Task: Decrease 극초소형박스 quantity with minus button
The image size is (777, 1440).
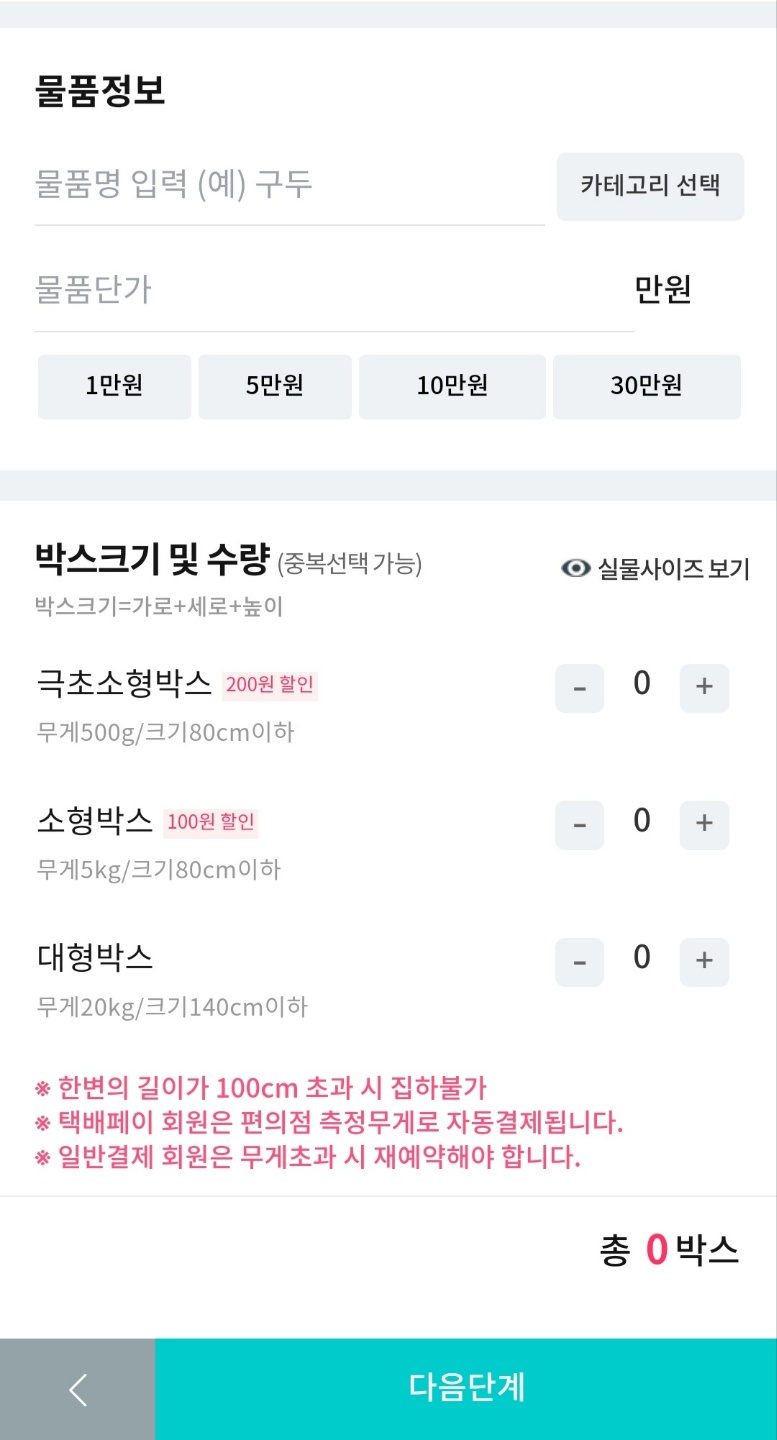Action: pos(579,687)
